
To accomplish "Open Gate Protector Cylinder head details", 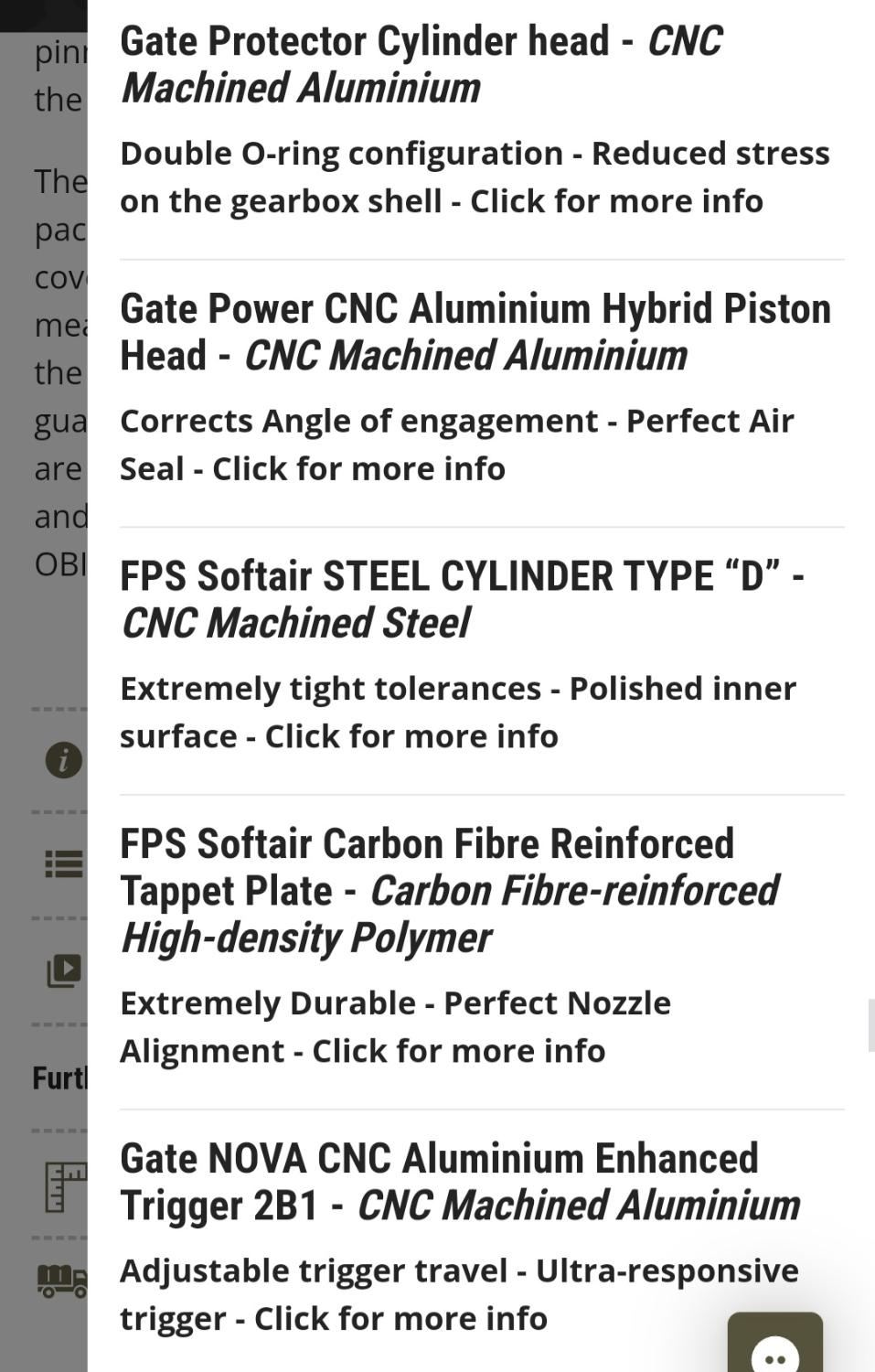I will pyautogui.click(x=420, y=65).
